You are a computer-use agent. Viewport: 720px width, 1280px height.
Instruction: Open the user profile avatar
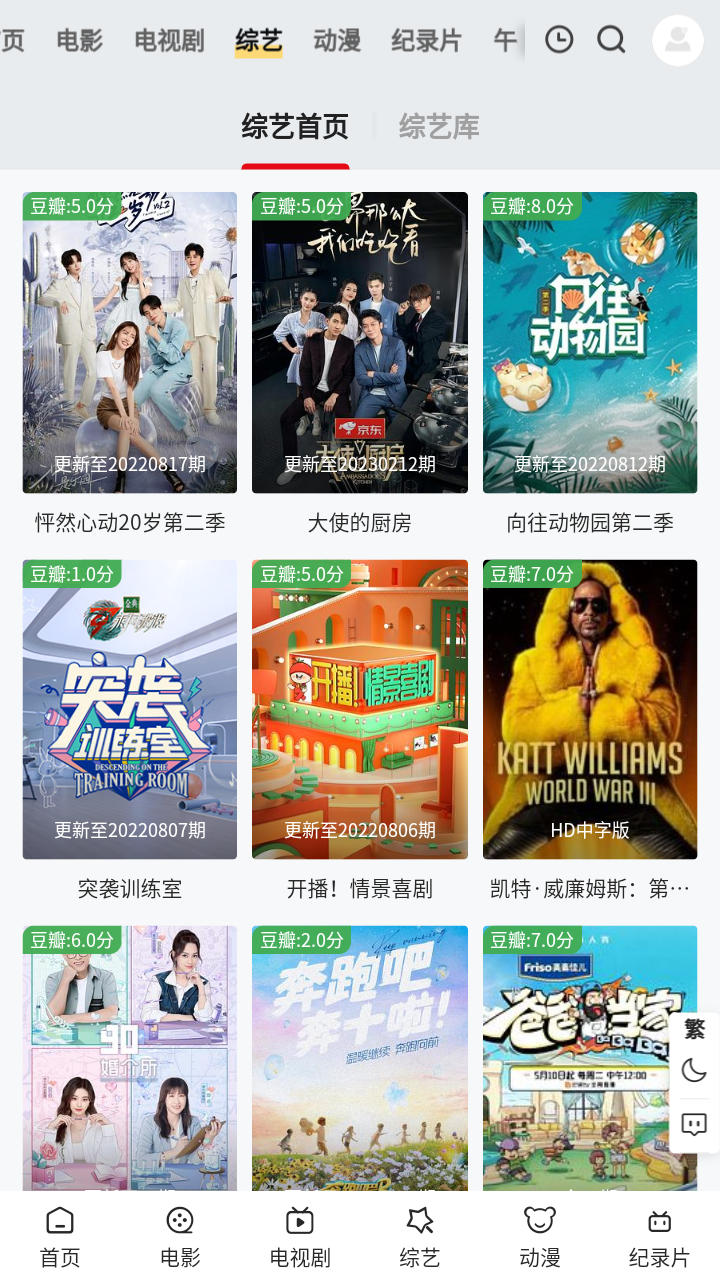(x=678, y=40)
